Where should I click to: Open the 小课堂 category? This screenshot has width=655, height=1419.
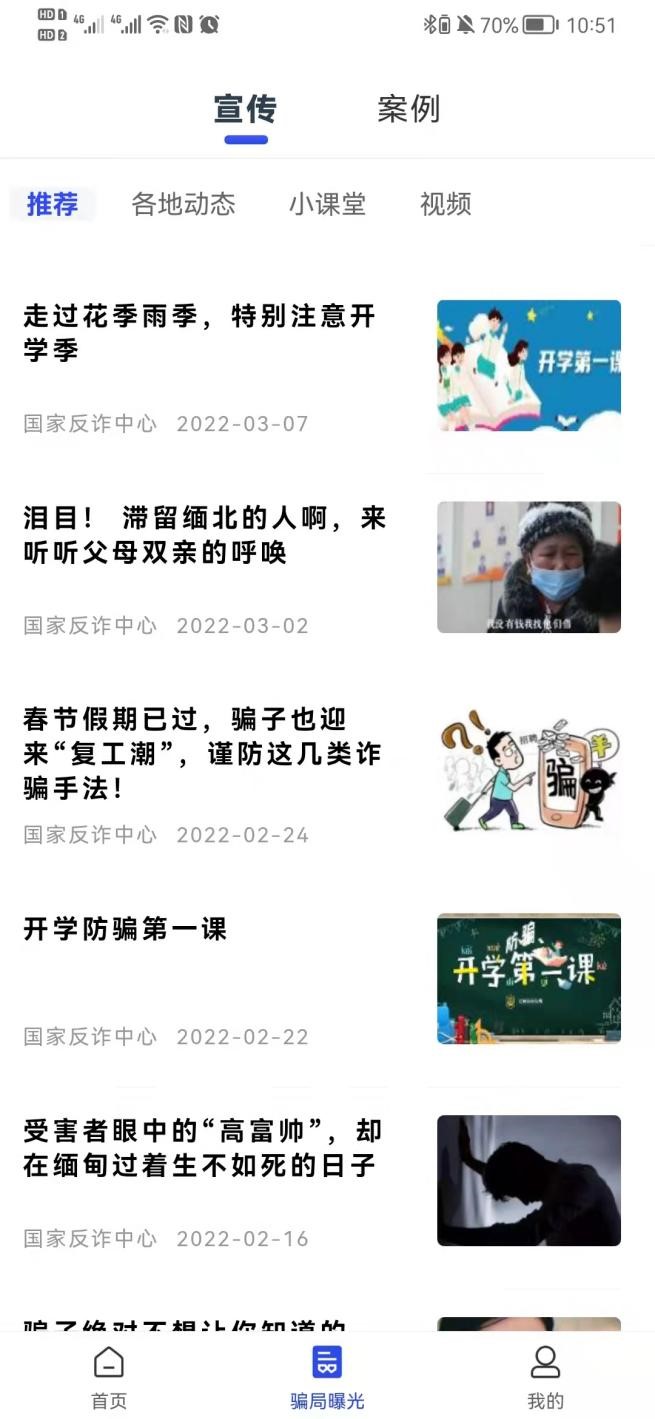pyautogui.click(x=327, y=204)
